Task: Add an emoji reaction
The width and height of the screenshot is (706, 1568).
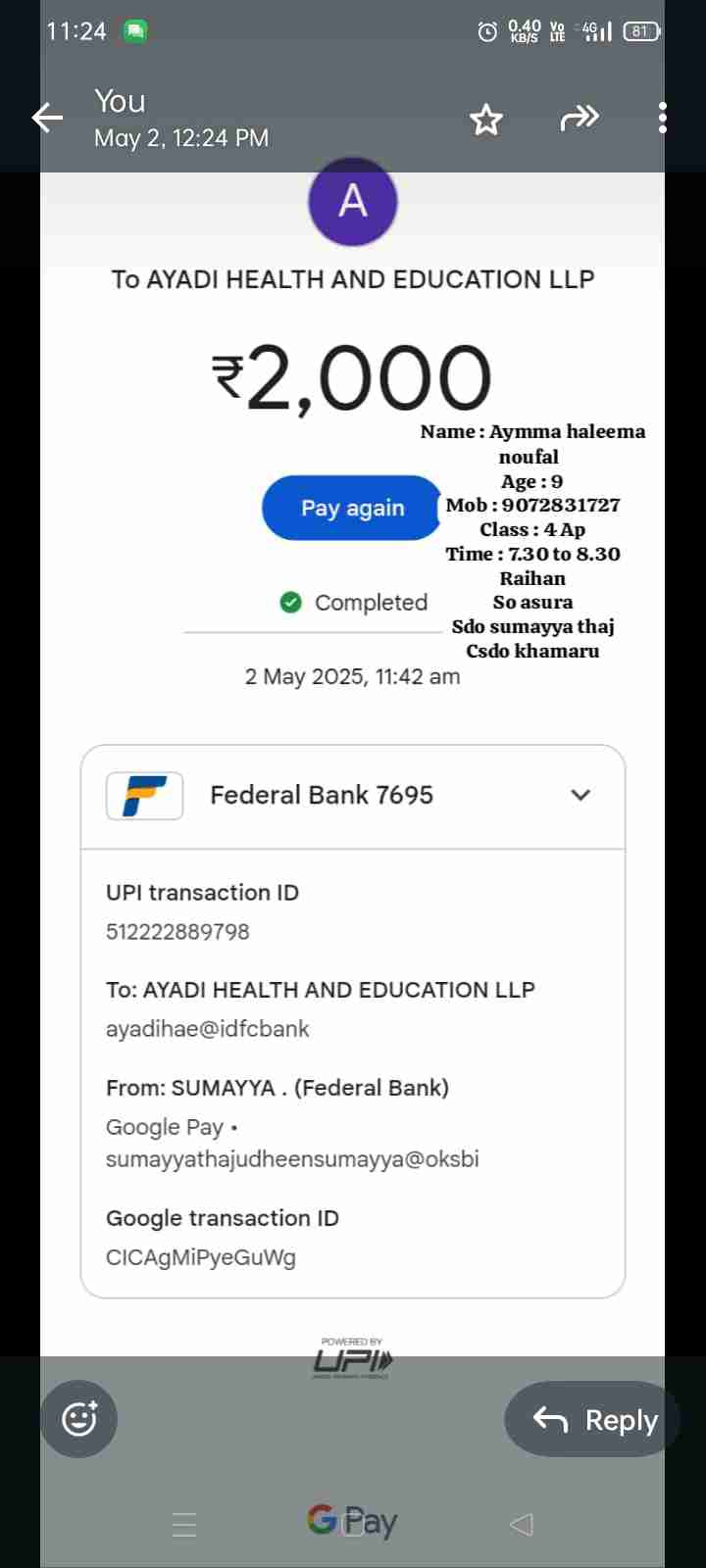Action: coord(78,1418)
